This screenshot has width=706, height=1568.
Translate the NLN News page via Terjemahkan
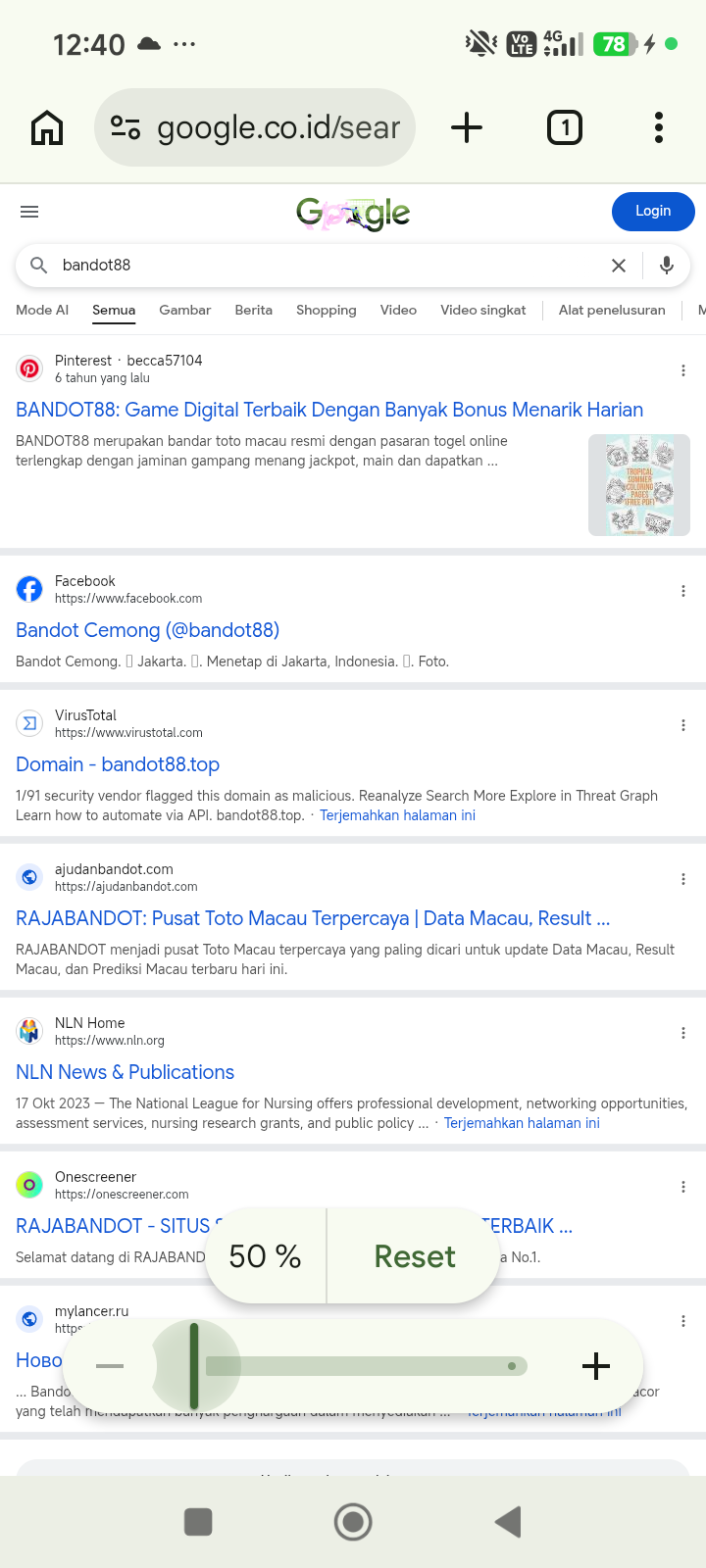[x=522, y=1123]
